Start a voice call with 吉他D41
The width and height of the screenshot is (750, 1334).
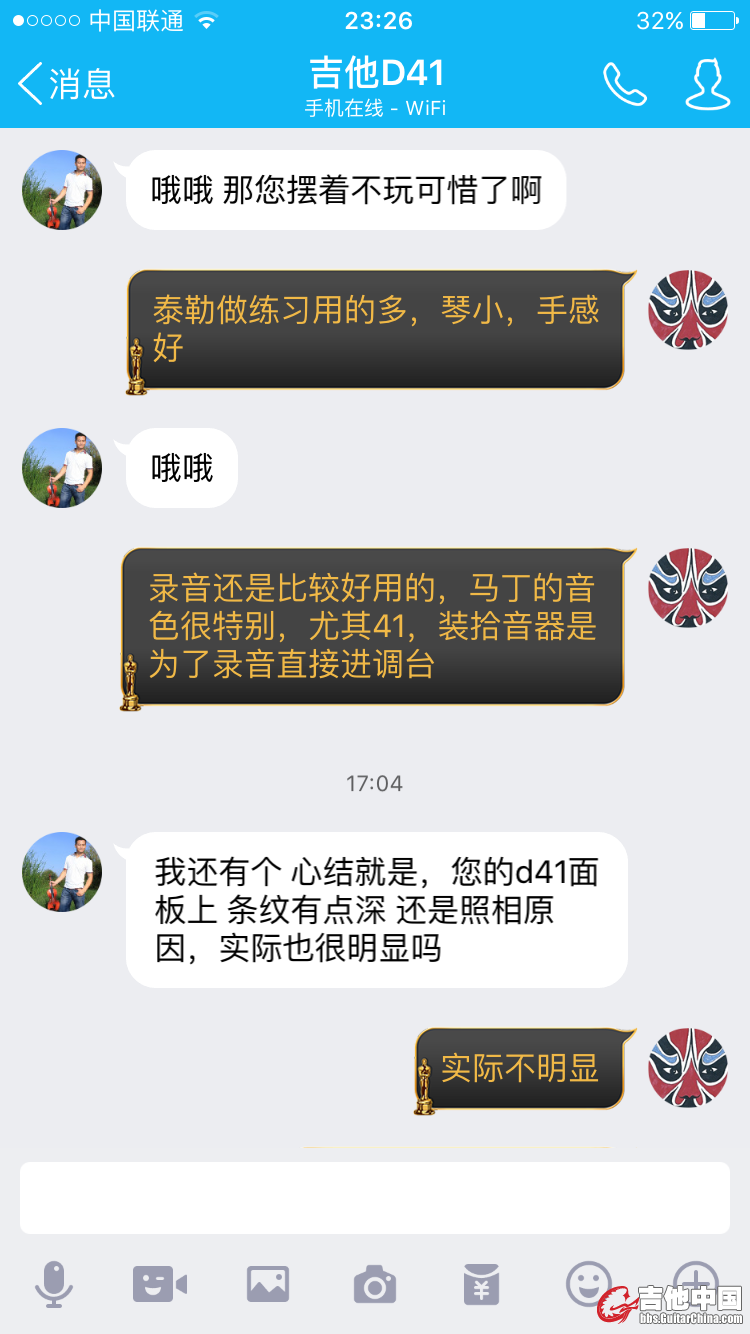pos(624,84)
